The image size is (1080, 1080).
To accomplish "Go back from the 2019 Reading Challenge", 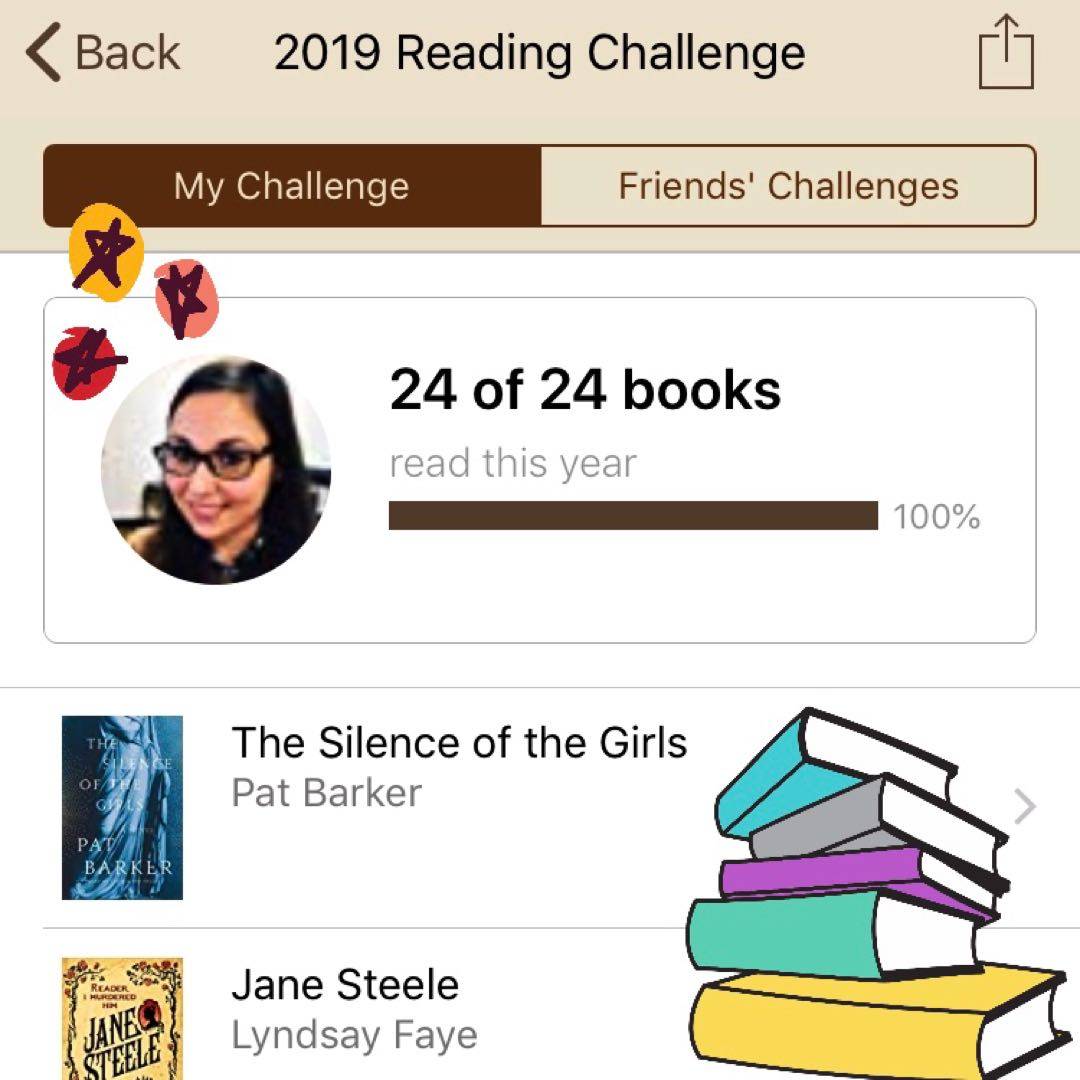I will [x=104, y=53].
